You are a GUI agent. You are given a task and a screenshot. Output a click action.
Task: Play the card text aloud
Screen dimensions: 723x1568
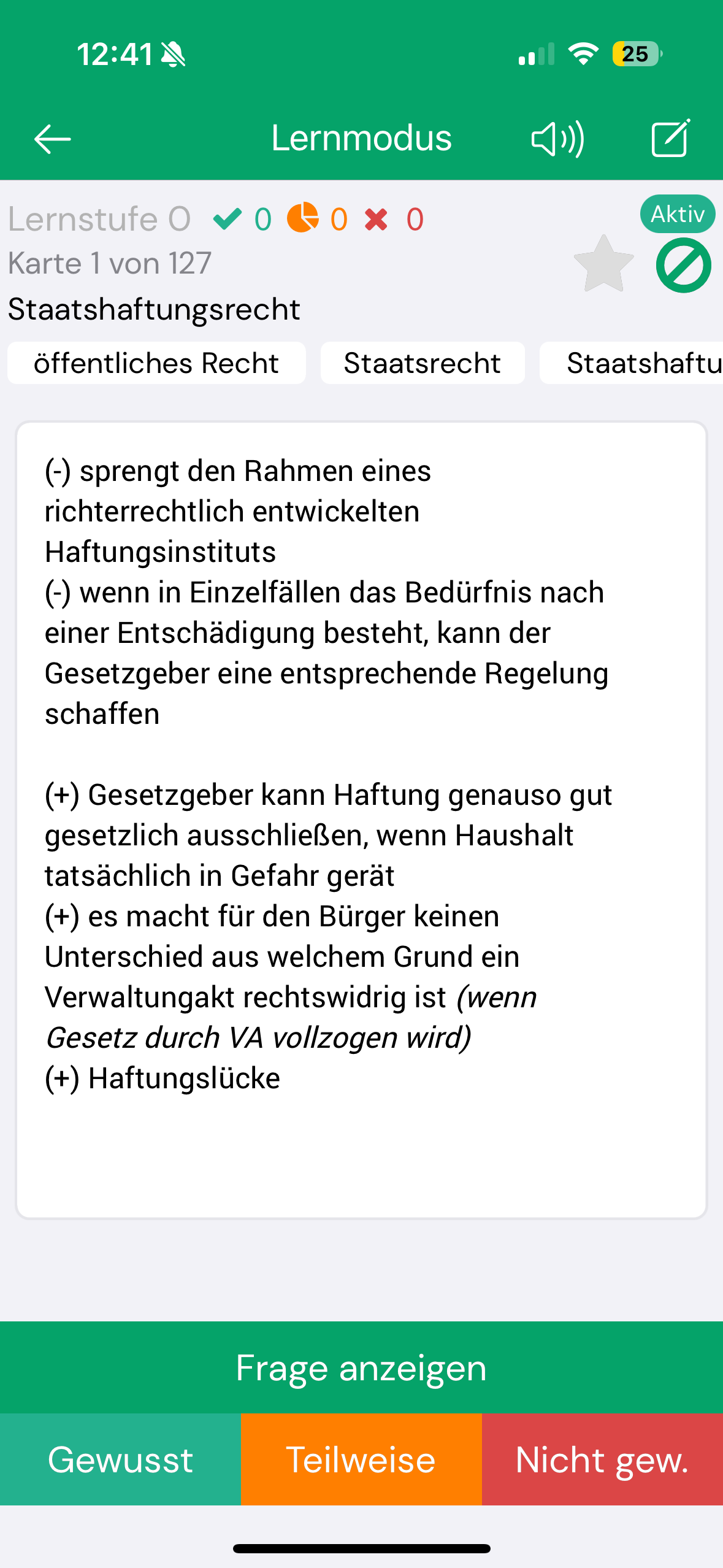pos(557,139)
